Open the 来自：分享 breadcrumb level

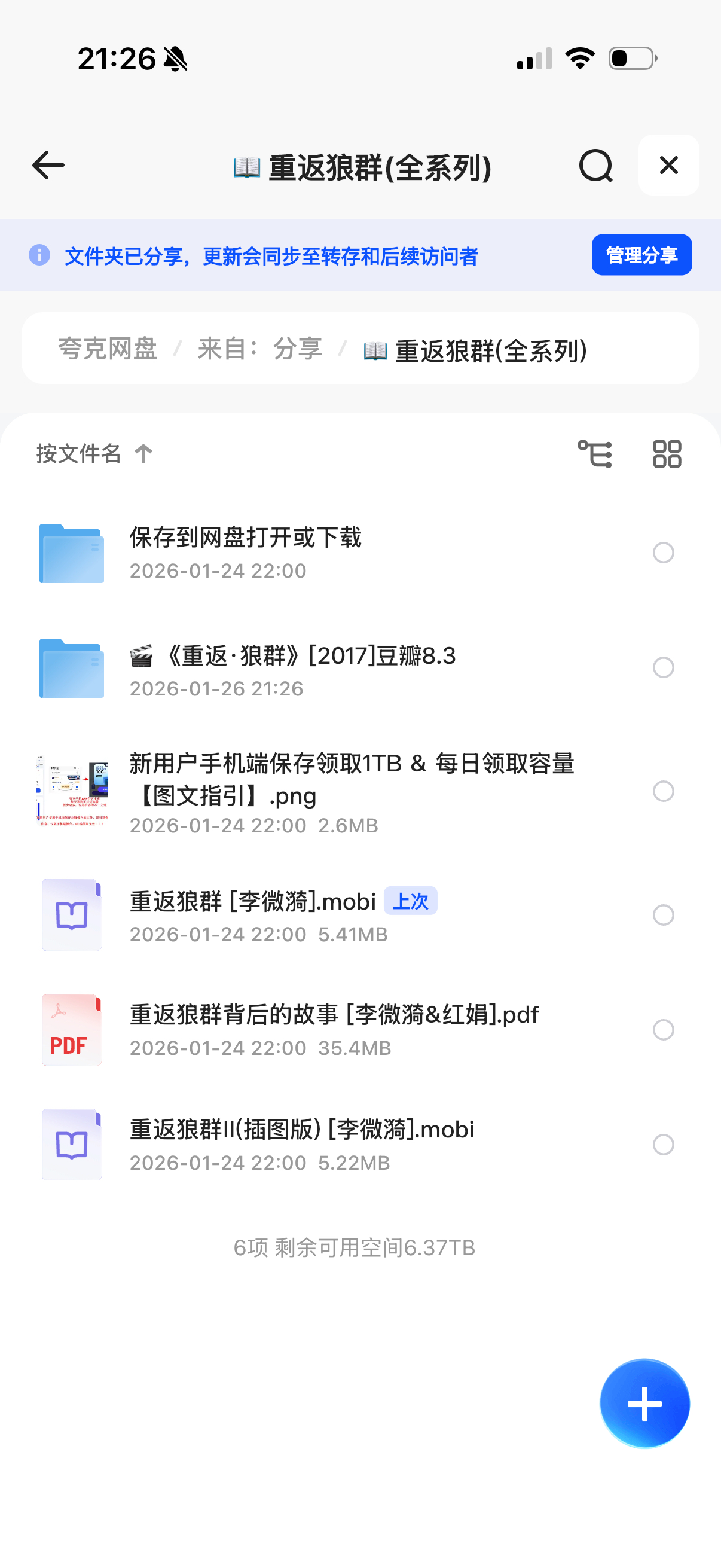260,349
